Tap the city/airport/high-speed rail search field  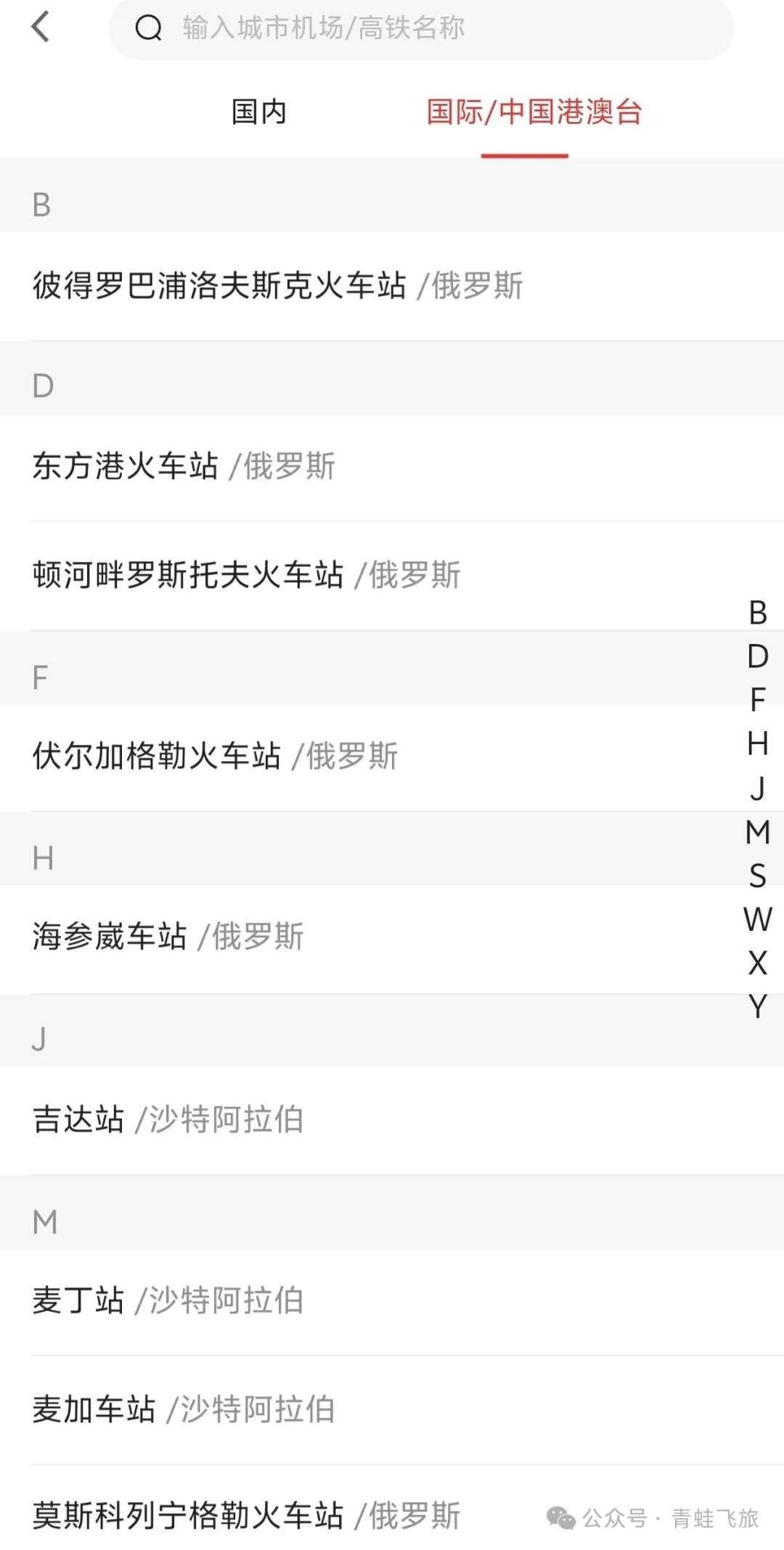(x=421, y=29)
